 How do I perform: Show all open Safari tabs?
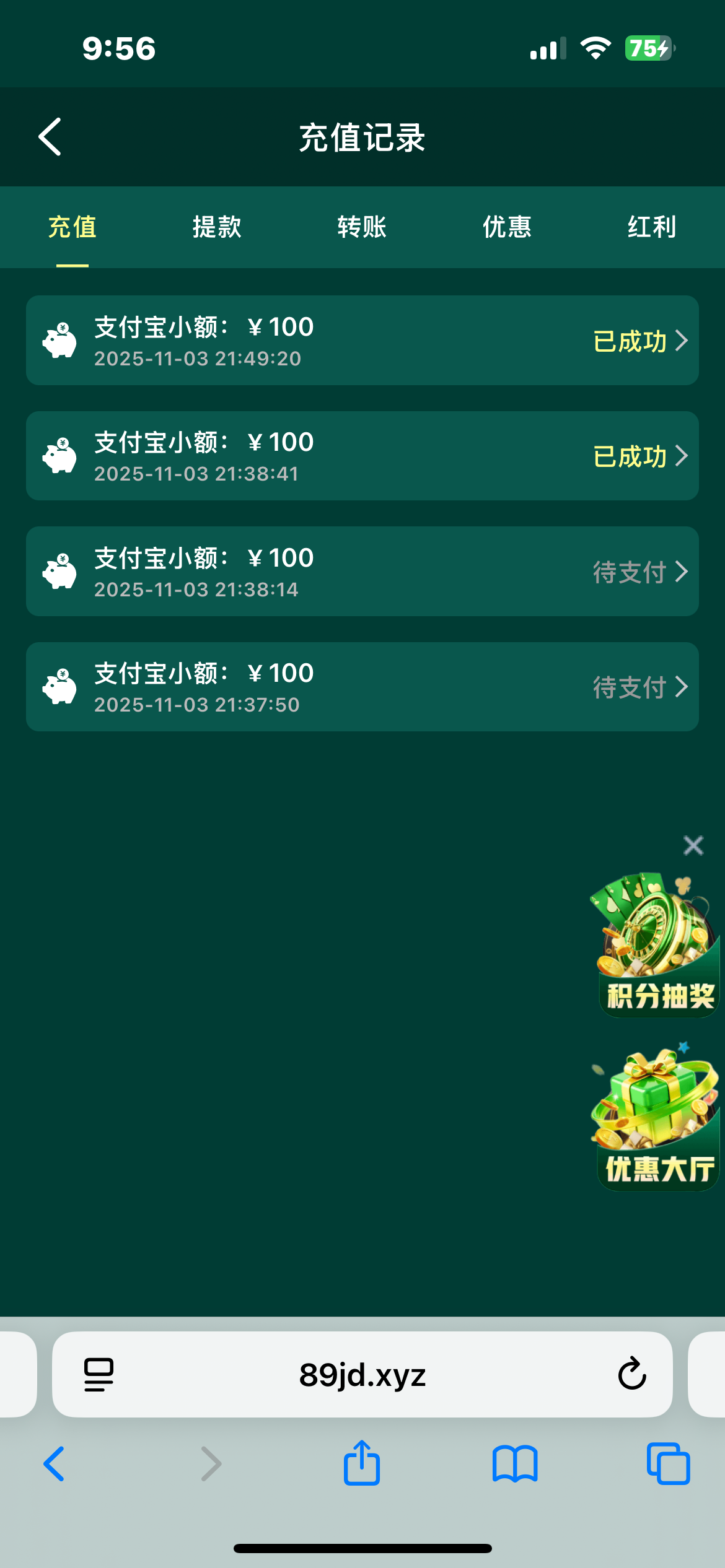[667, 1464]
